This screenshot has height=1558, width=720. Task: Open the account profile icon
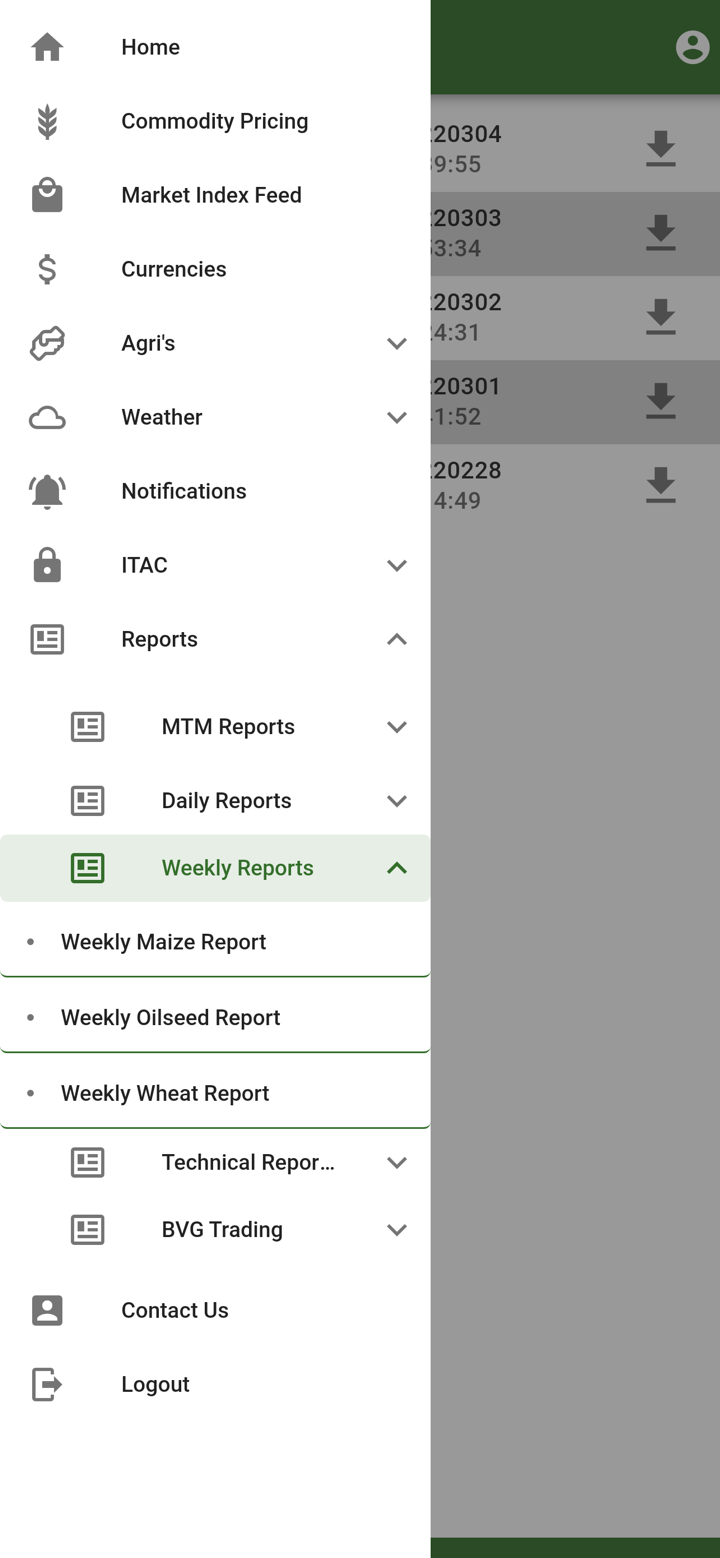click(x=692, y=47)
